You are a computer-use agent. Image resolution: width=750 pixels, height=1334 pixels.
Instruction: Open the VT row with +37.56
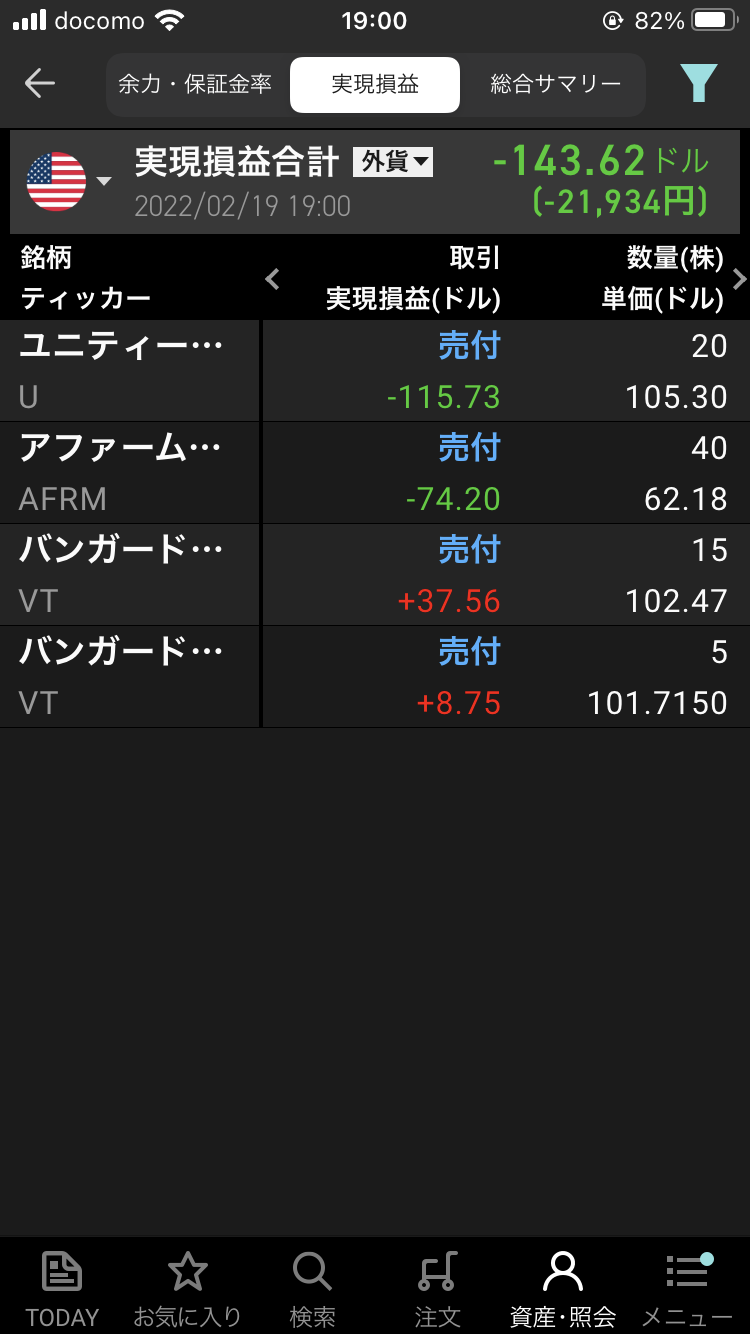click(x=375, y=575)
